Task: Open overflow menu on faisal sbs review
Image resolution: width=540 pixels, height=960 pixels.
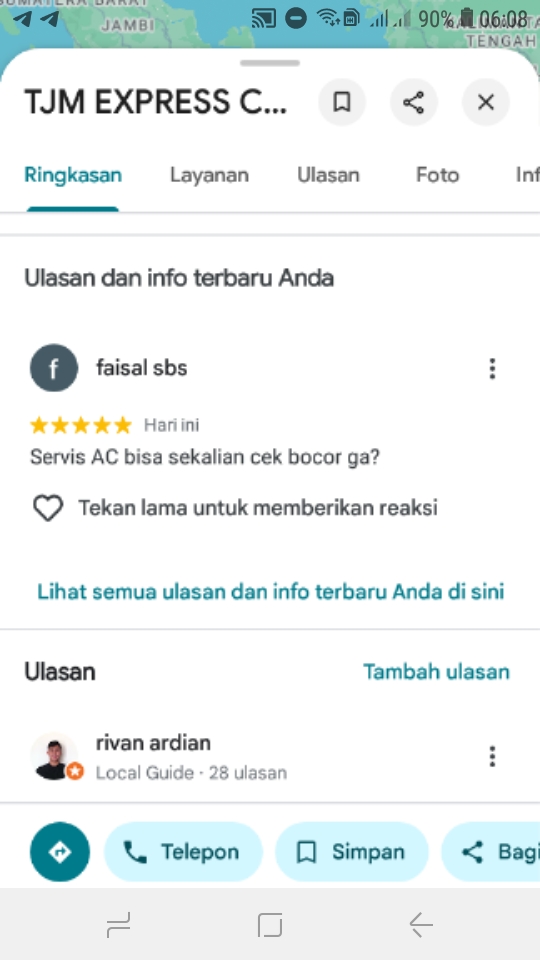Action: pos(492,369)
